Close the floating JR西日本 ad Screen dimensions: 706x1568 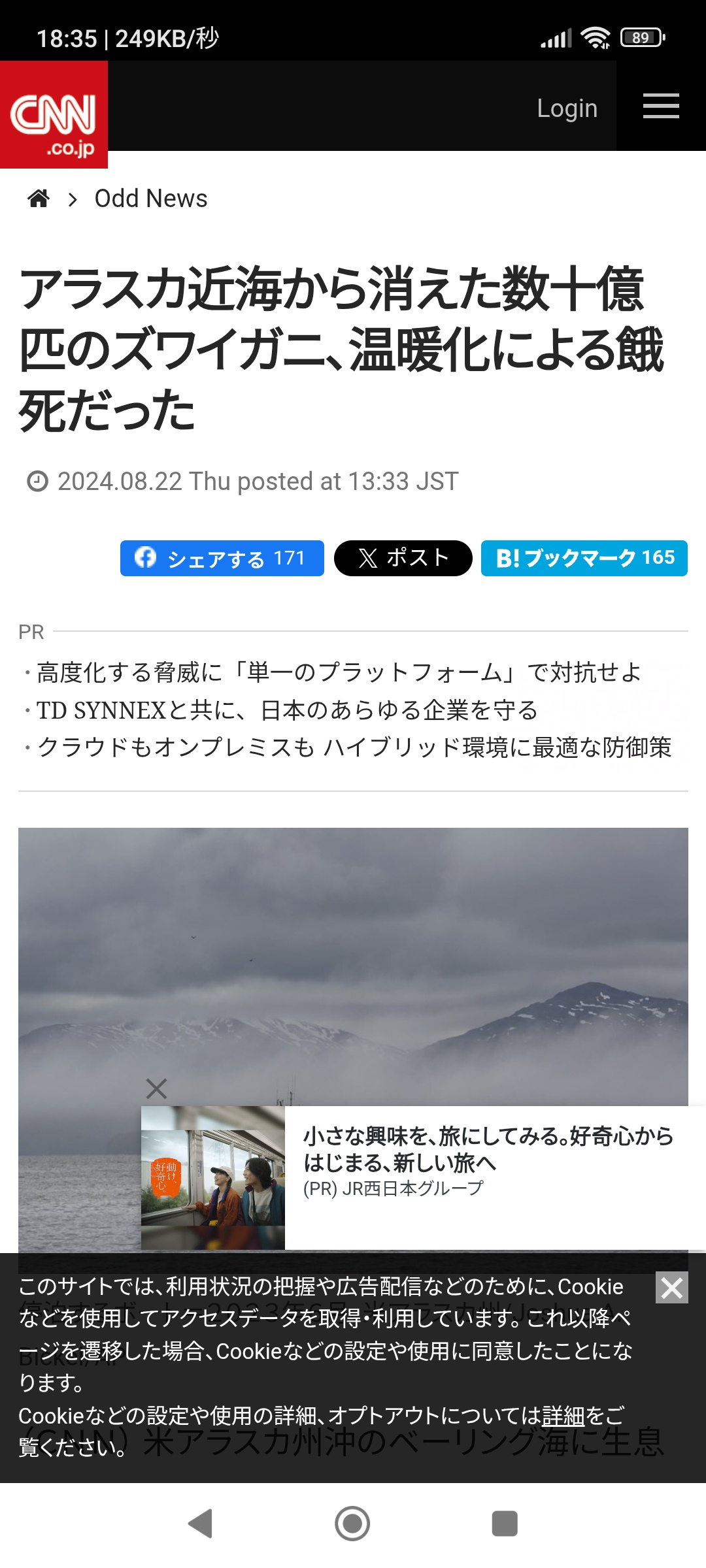tap(157, 1088)
